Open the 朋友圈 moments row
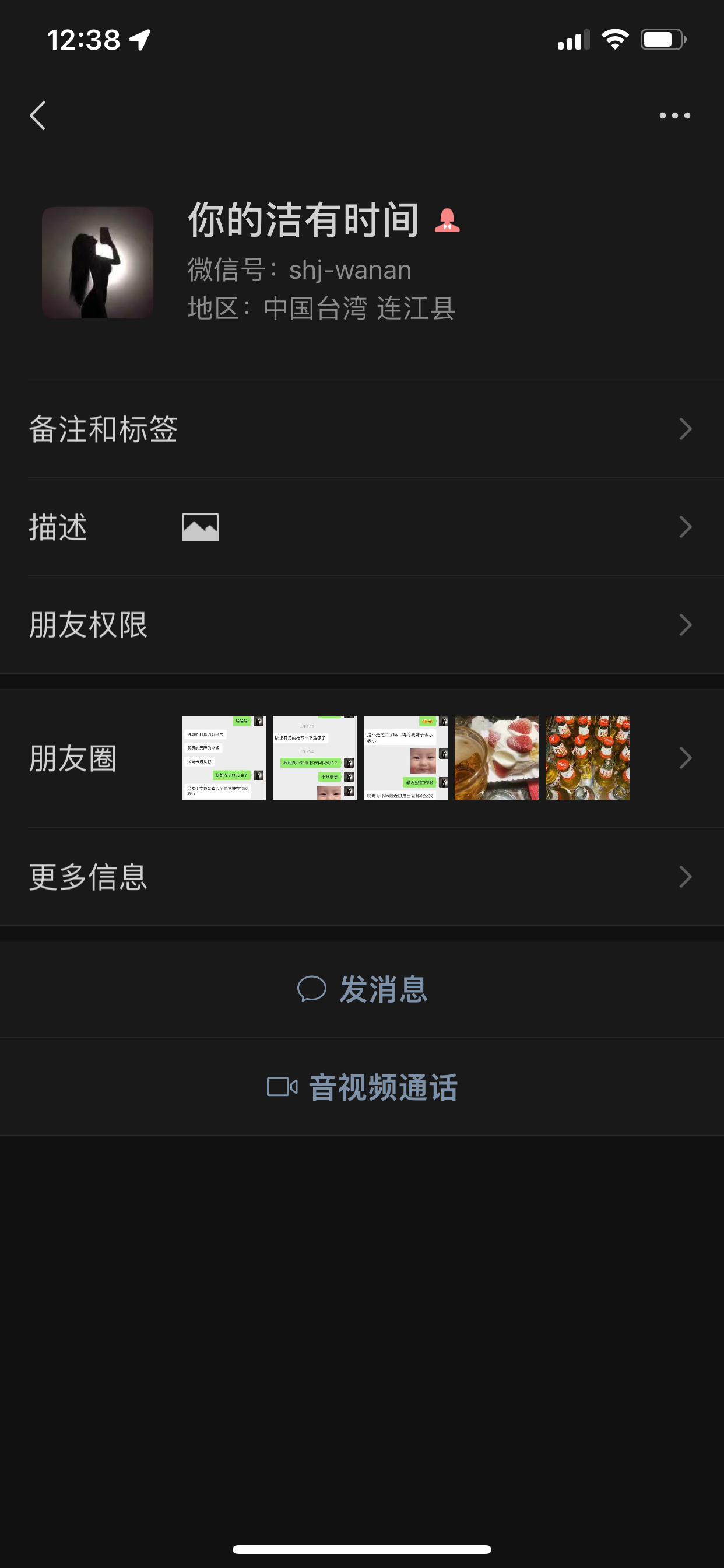 point(362,758)
